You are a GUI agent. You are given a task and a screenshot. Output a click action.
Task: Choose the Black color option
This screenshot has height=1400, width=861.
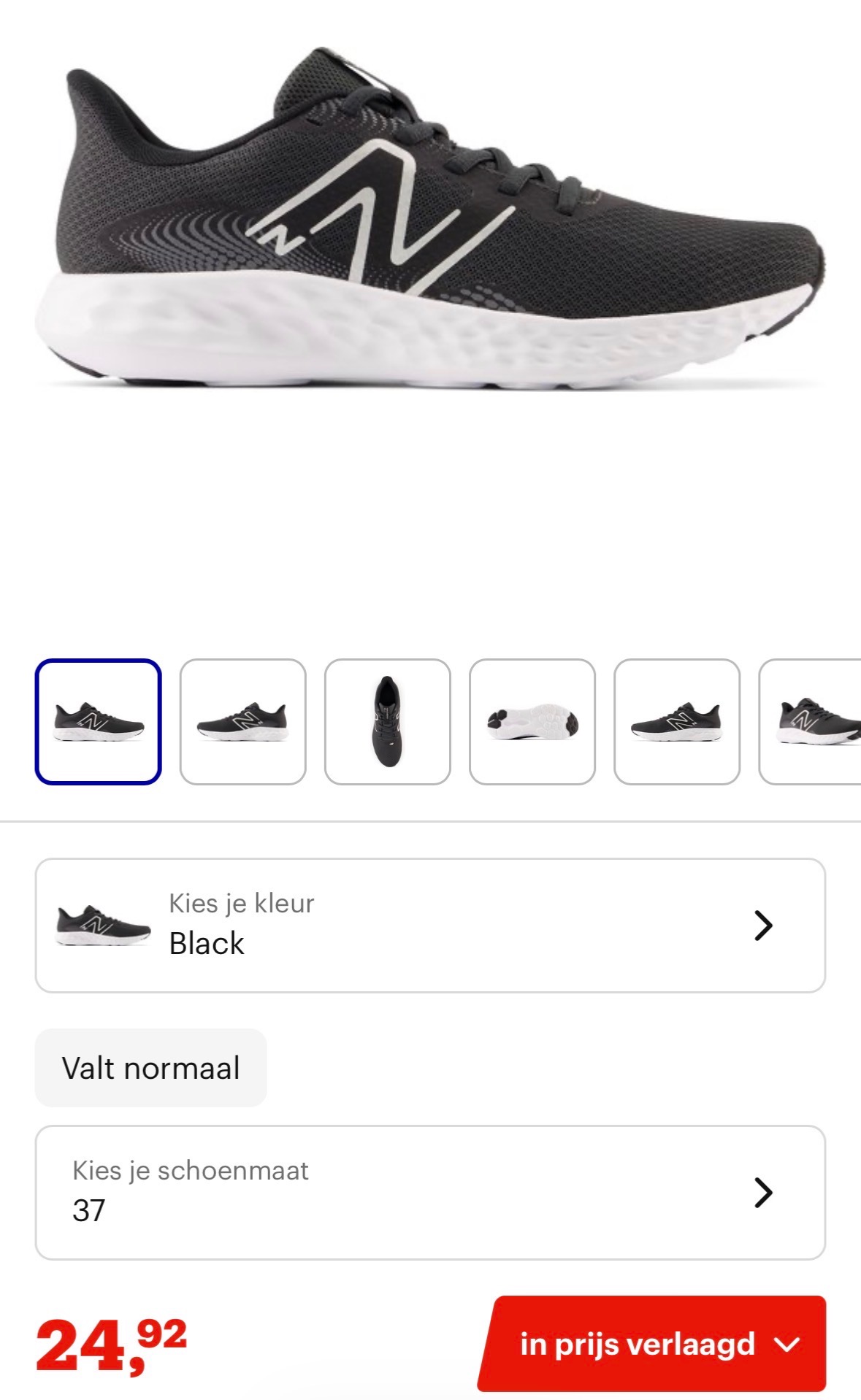point(206,945)
